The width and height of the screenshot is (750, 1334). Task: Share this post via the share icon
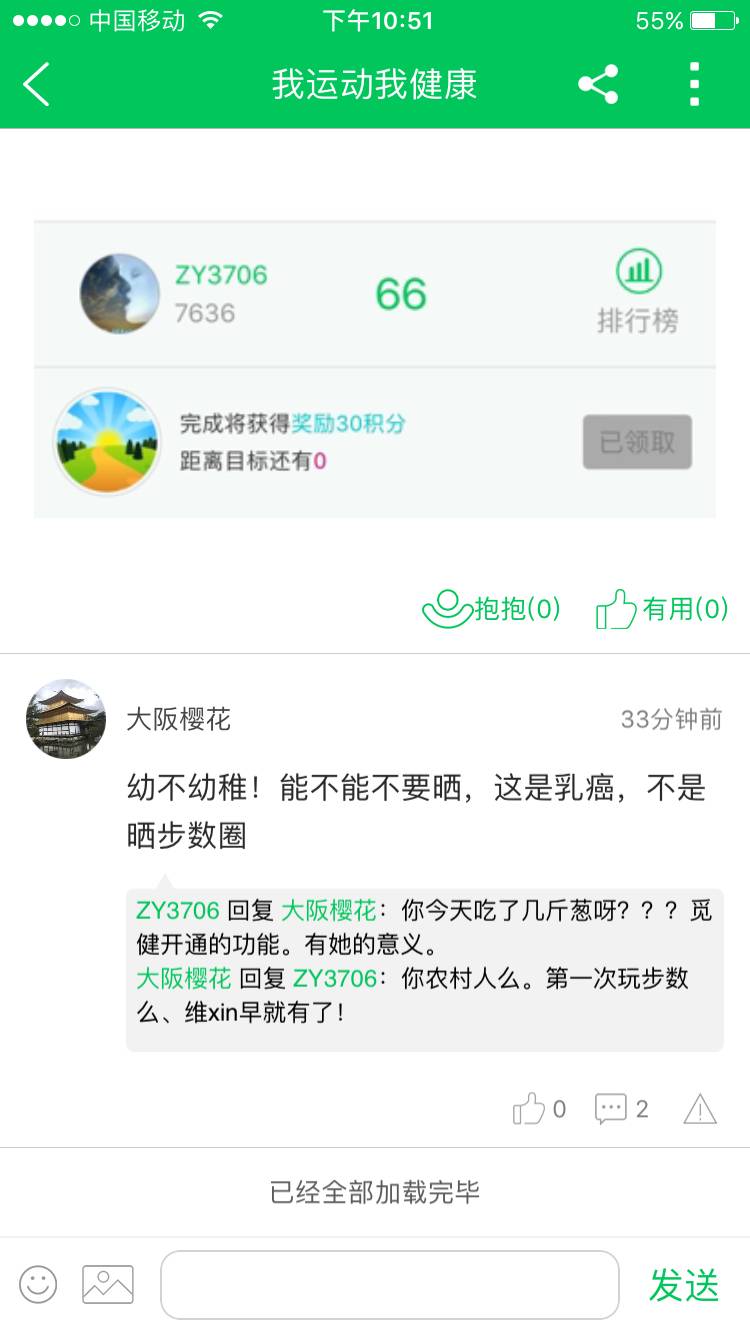tap(598, 84)
